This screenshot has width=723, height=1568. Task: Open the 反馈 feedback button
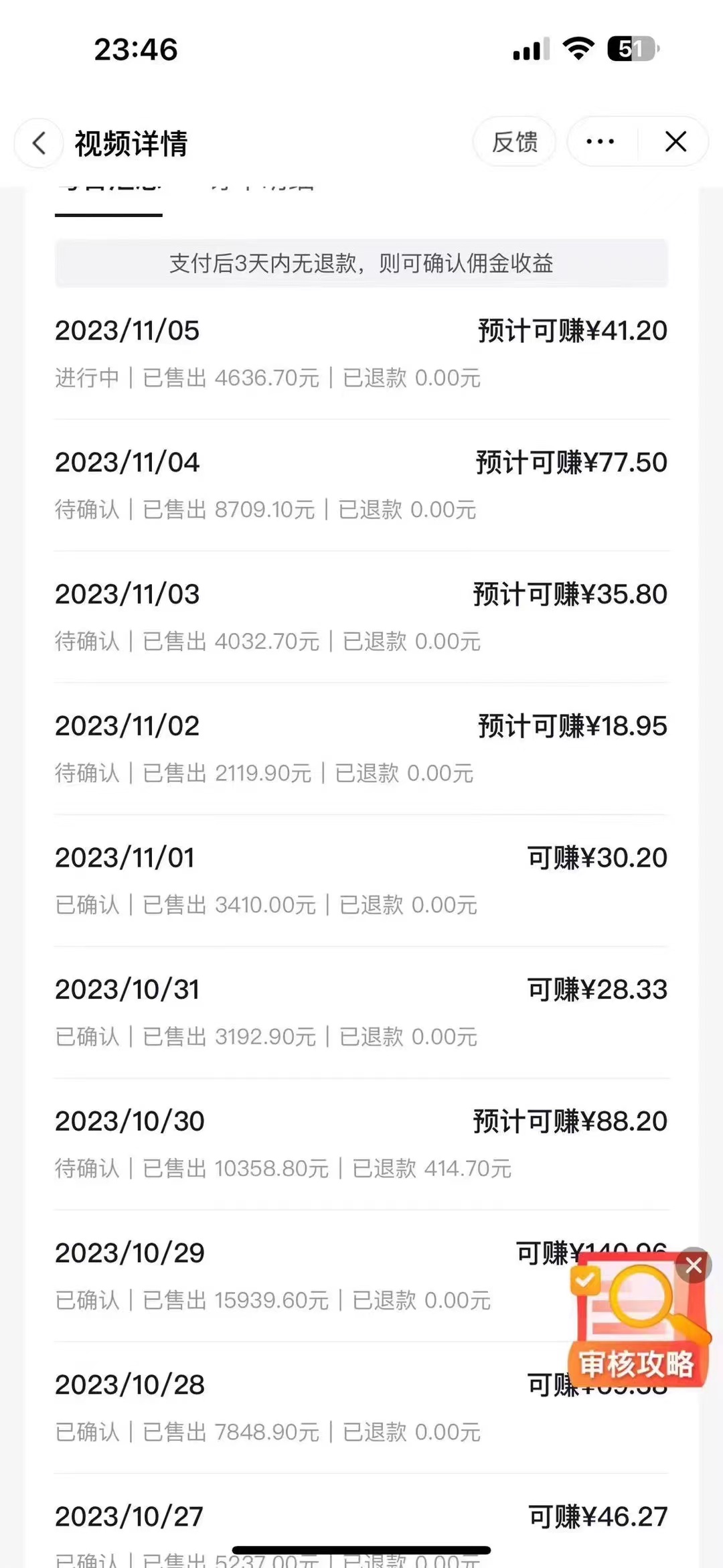[x=515, y=142]
